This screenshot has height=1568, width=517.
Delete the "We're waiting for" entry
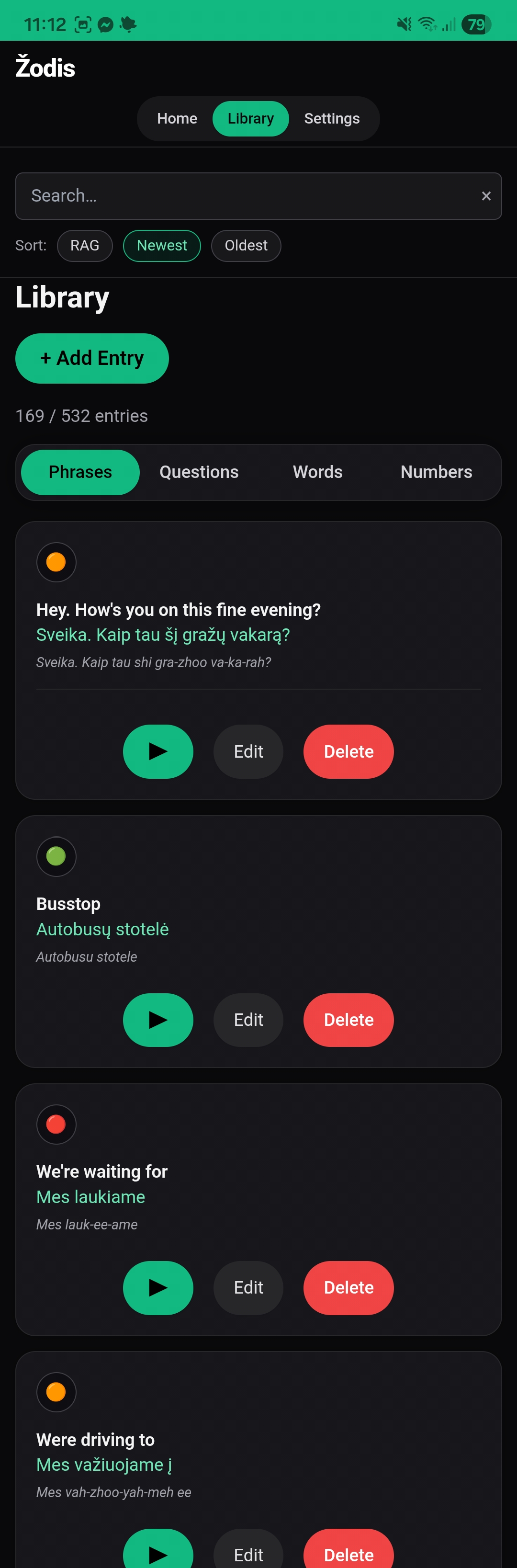click(x=348, y=1287)
